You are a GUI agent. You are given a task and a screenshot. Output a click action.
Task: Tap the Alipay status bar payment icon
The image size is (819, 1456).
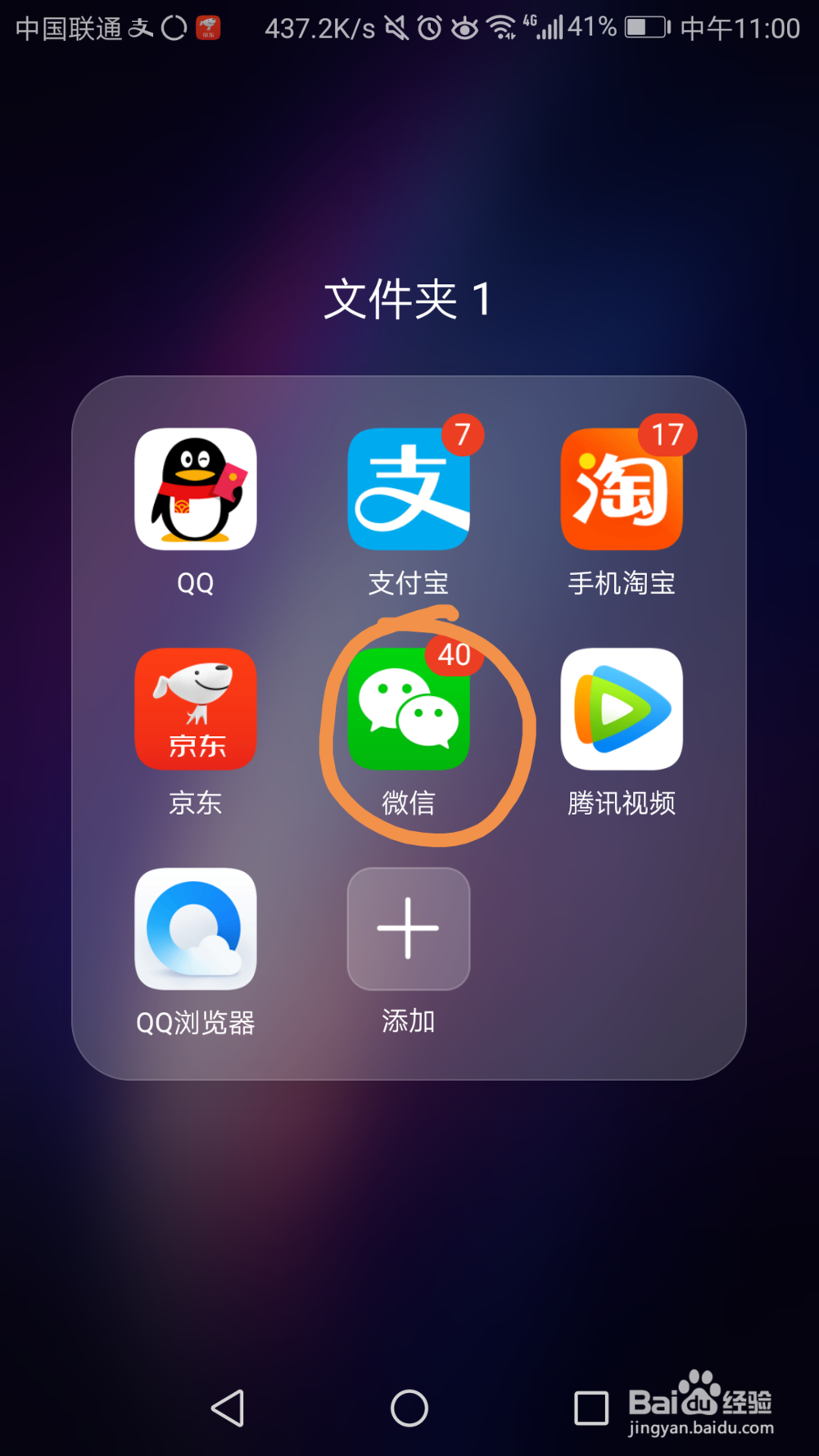tap(138, 27)
